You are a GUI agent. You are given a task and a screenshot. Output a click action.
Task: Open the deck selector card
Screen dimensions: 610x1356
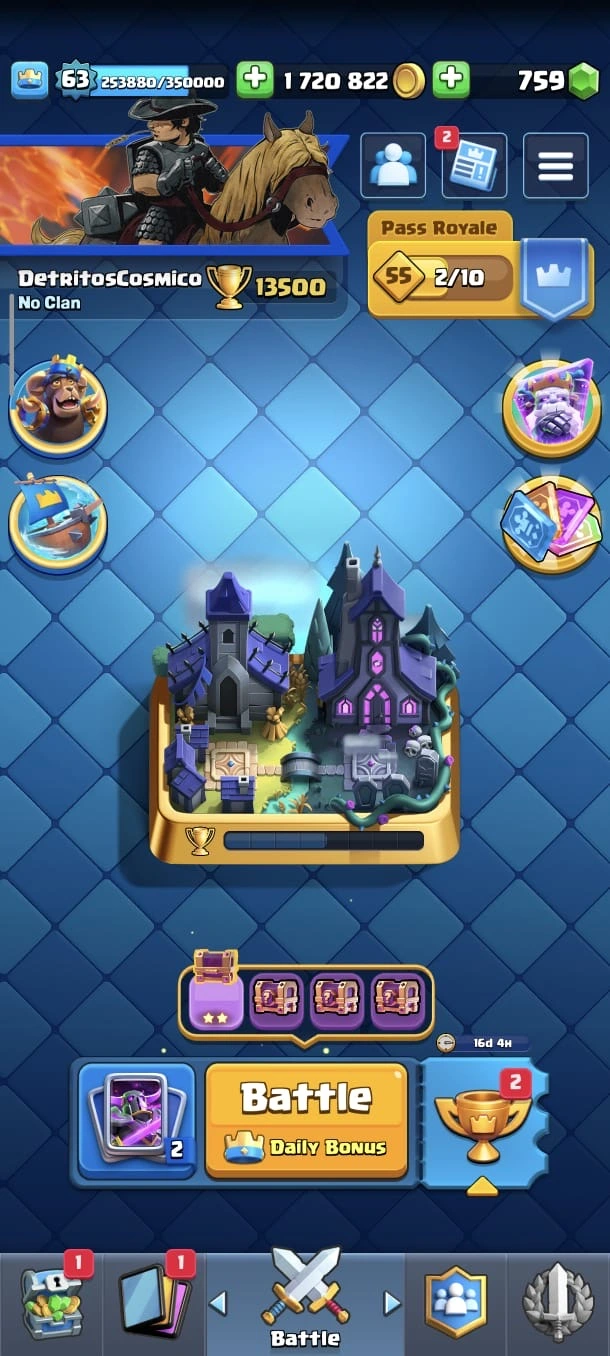[137, 1120]
